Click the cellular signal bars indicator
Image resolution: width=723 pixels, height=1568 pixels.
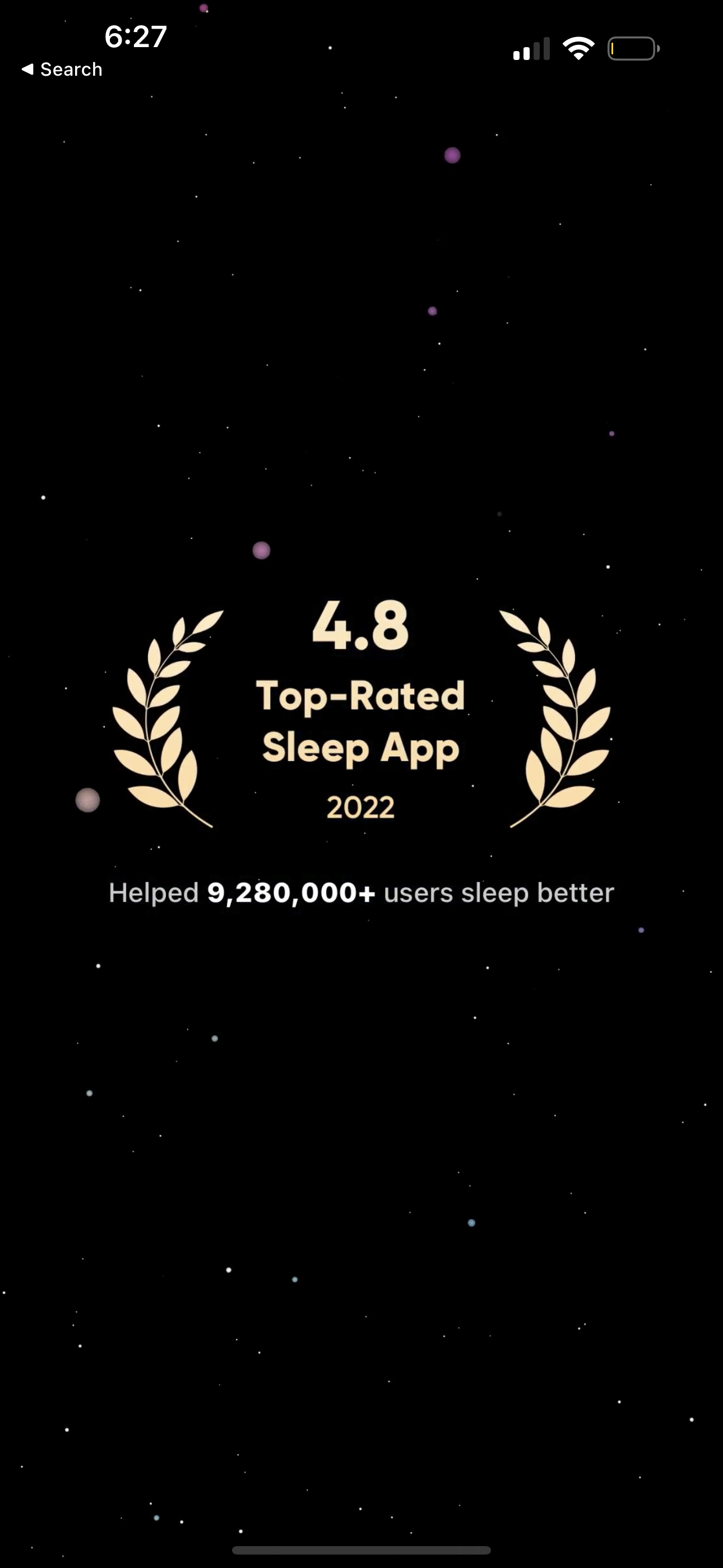tap(531, 48)
